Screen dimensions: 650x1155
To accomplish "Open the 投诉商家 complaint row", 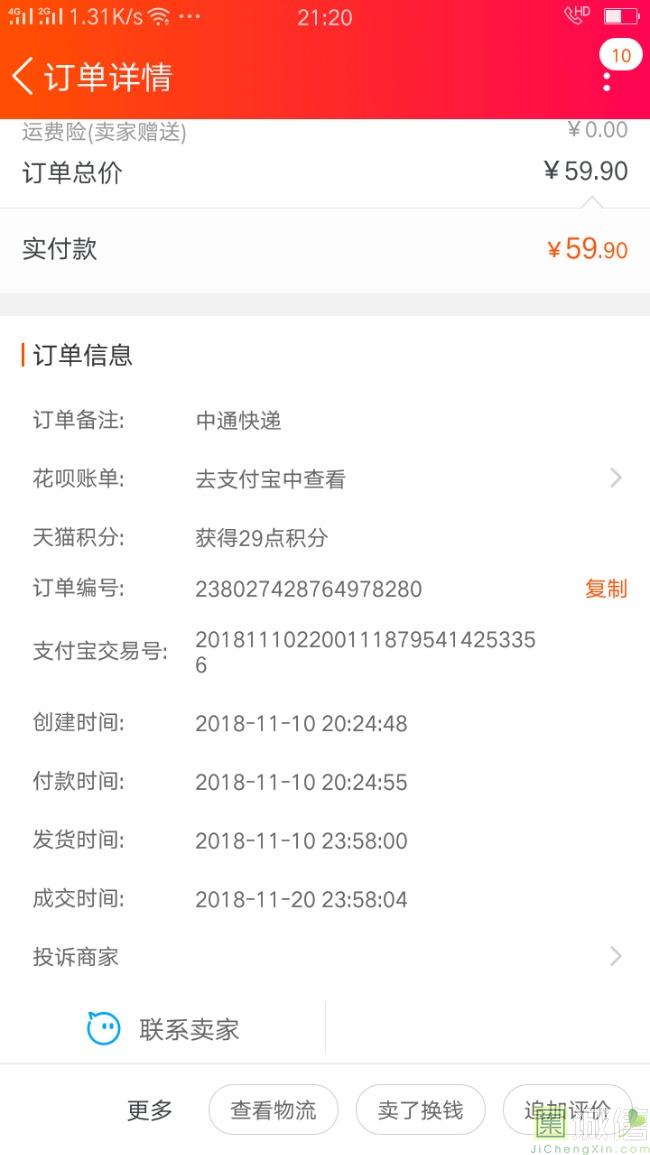I will (325, 957).
